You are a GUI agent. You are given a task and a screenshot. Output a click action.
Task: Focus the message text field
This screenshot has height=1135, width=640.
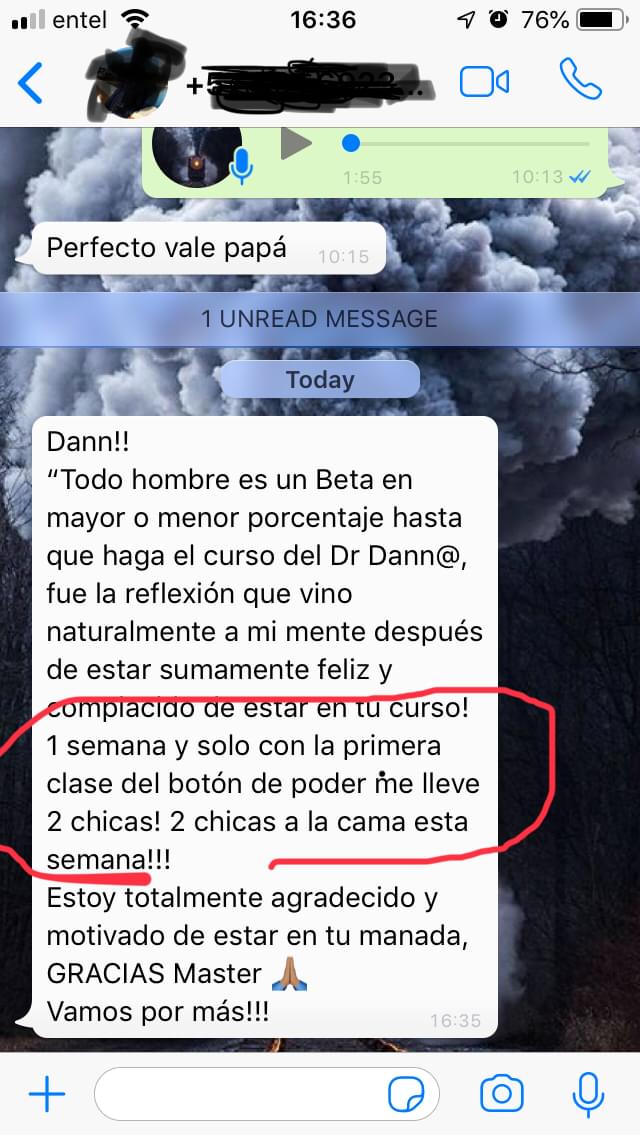tap(240, 1095)
